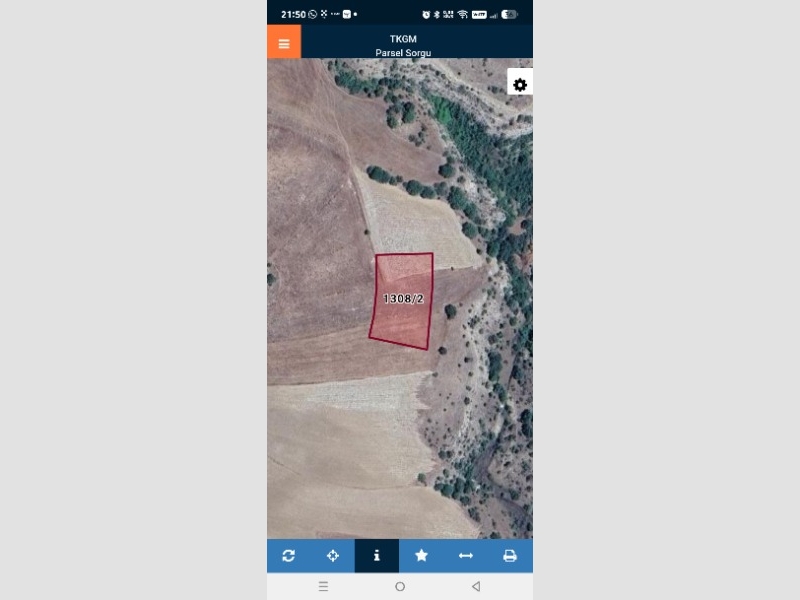
Task: Go to the home screen
Action: [x=400, y=586]
